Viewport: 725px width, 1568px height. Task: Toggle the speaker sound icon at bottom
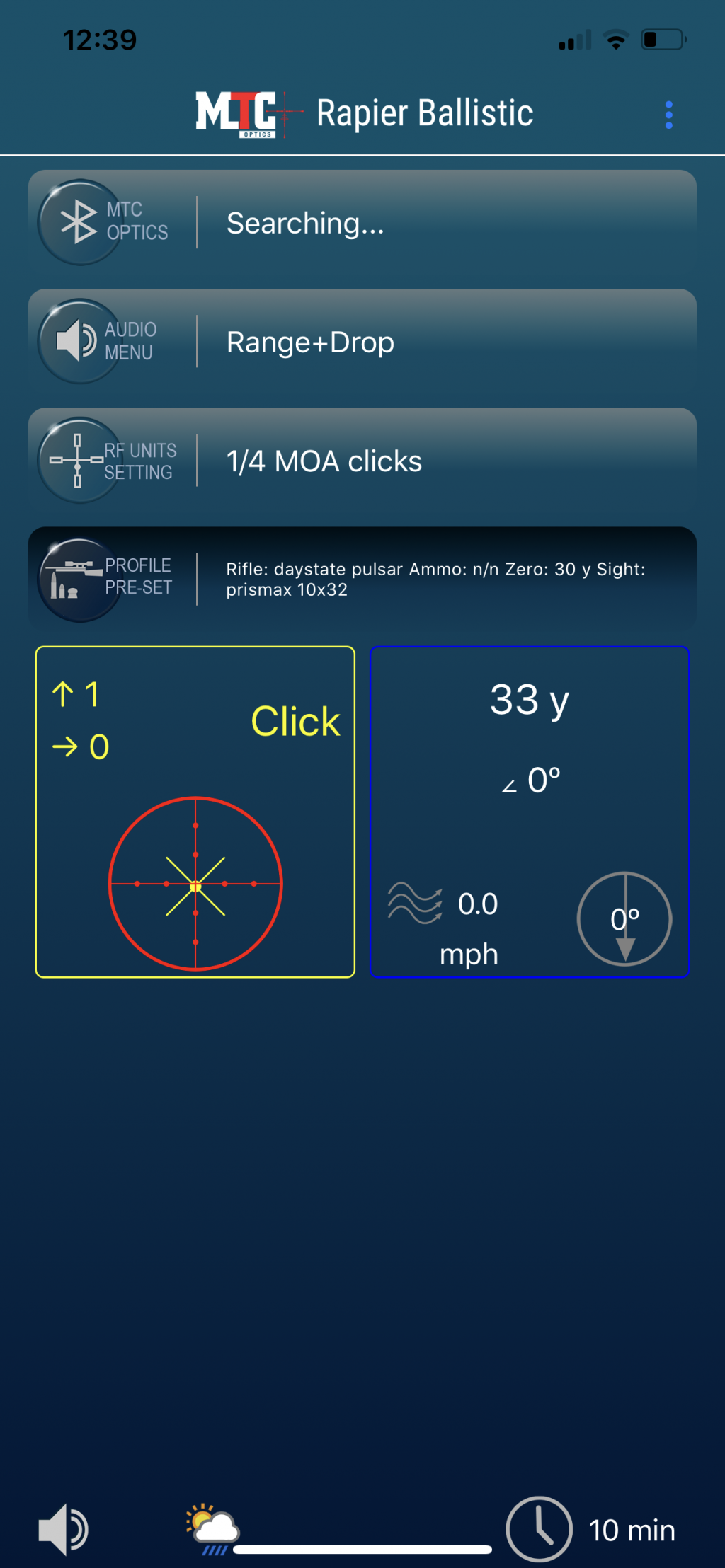(x=62, y=1529)
